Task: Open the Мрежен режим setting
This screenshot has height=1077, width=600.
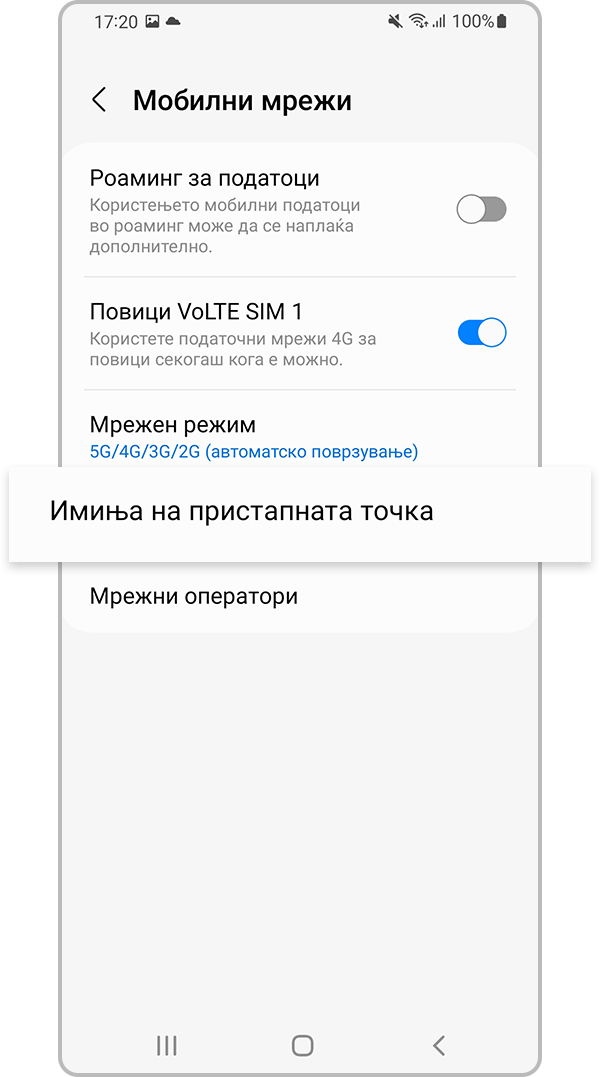Action: [x=254, y=436]
